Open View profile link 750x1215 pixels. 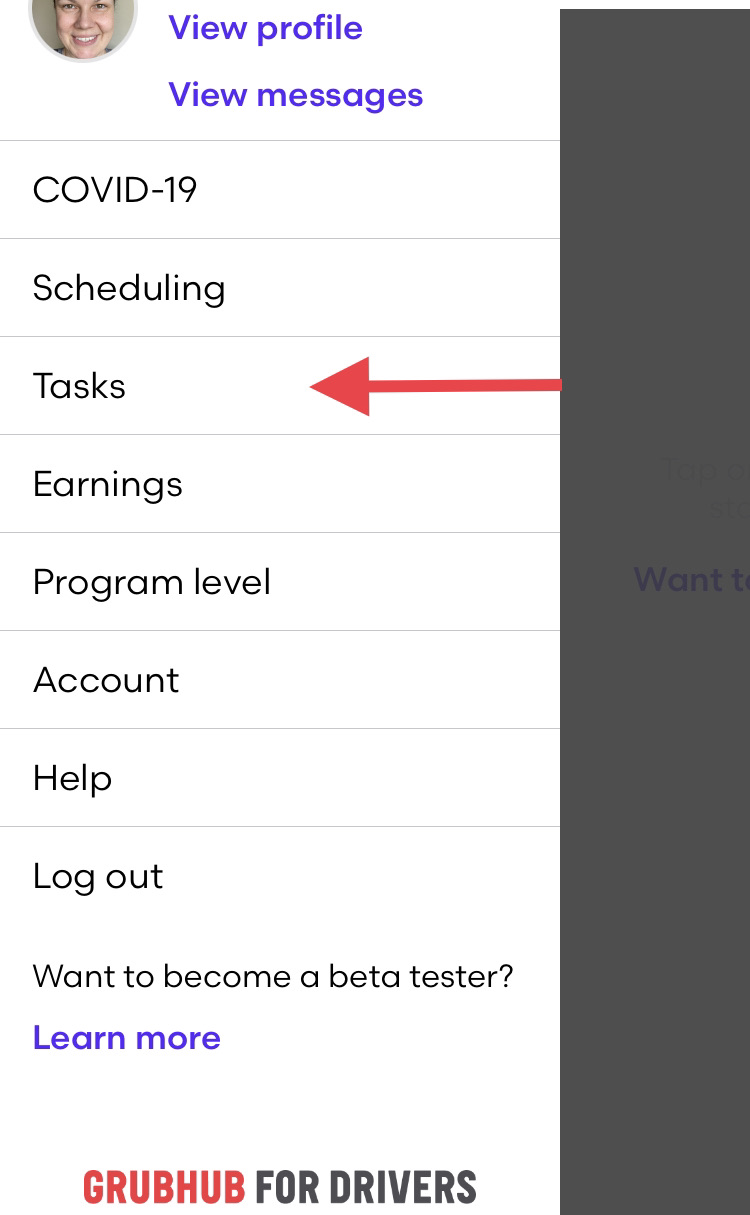click(x=265, y=28)
